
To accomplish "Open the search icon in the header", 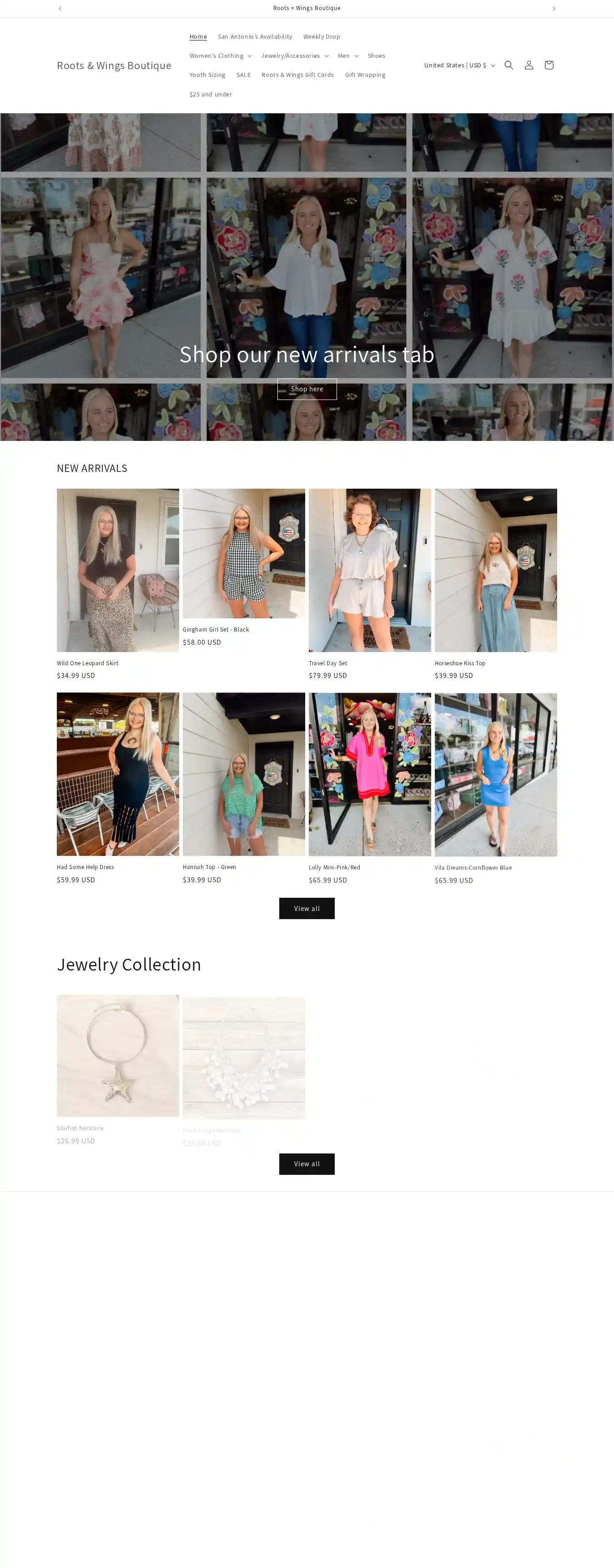I will coord(509,65).
